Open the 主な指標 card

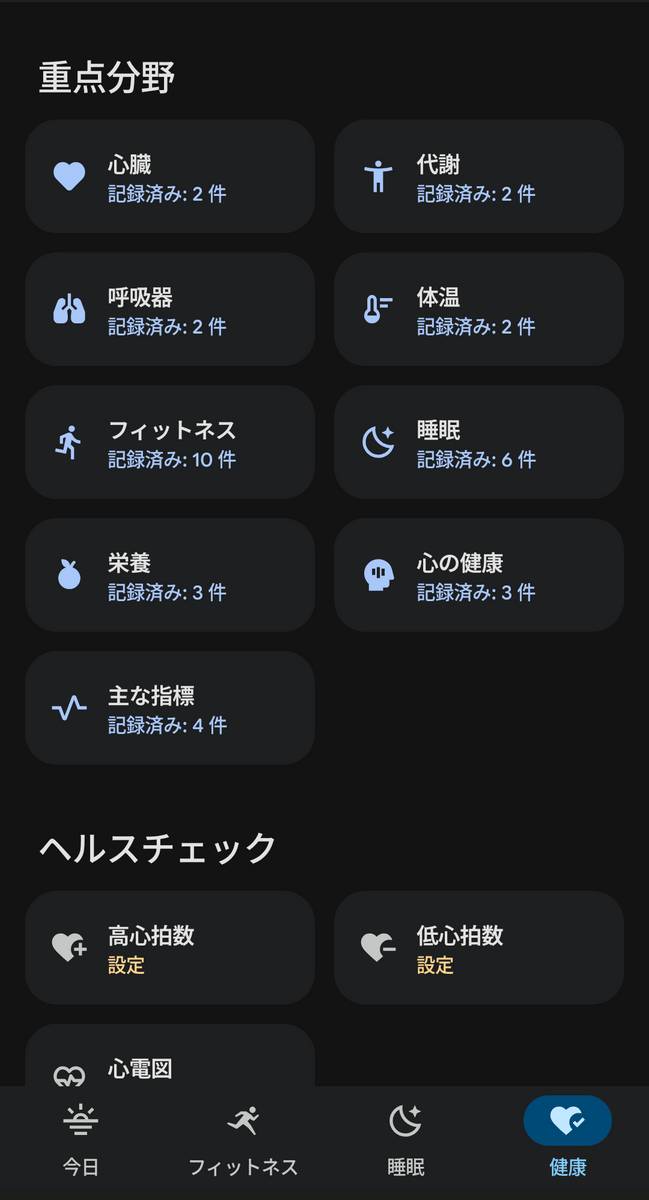[170, 709]
